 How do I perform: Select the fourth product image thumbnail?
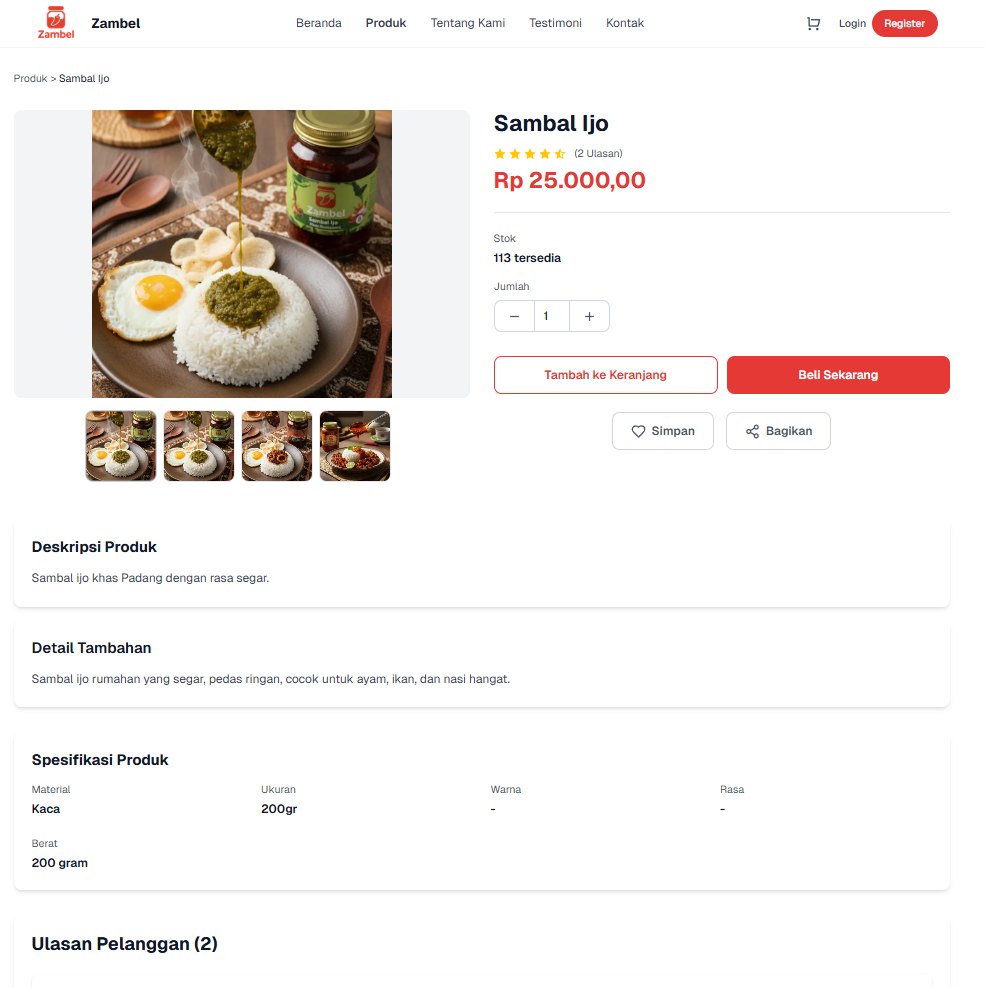click(355, 446)
